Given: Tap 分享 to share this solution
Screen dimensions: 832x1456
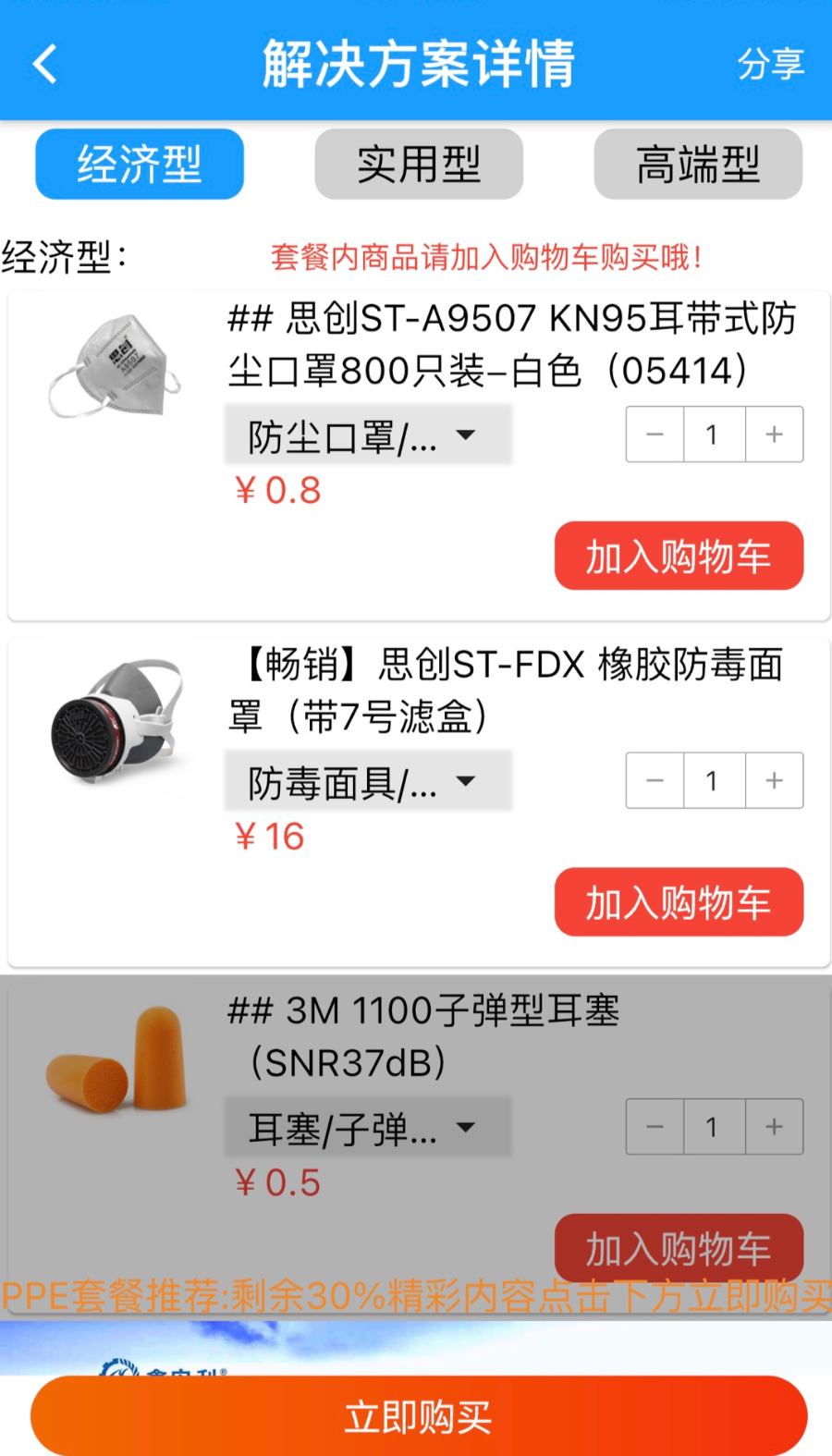Looking at the screenshot, I should (770, 64).
